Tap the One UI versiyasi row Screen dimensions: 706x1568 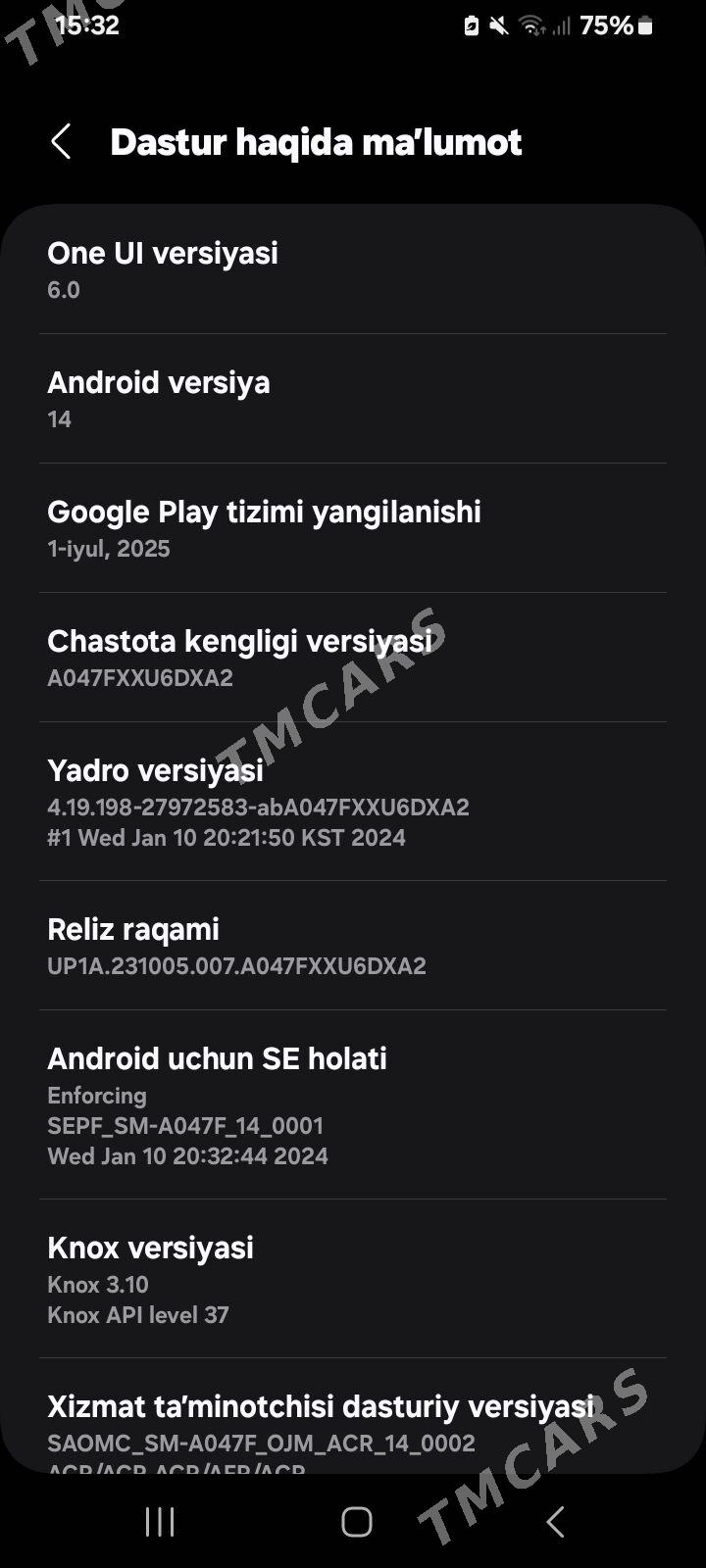click(353, 269)
